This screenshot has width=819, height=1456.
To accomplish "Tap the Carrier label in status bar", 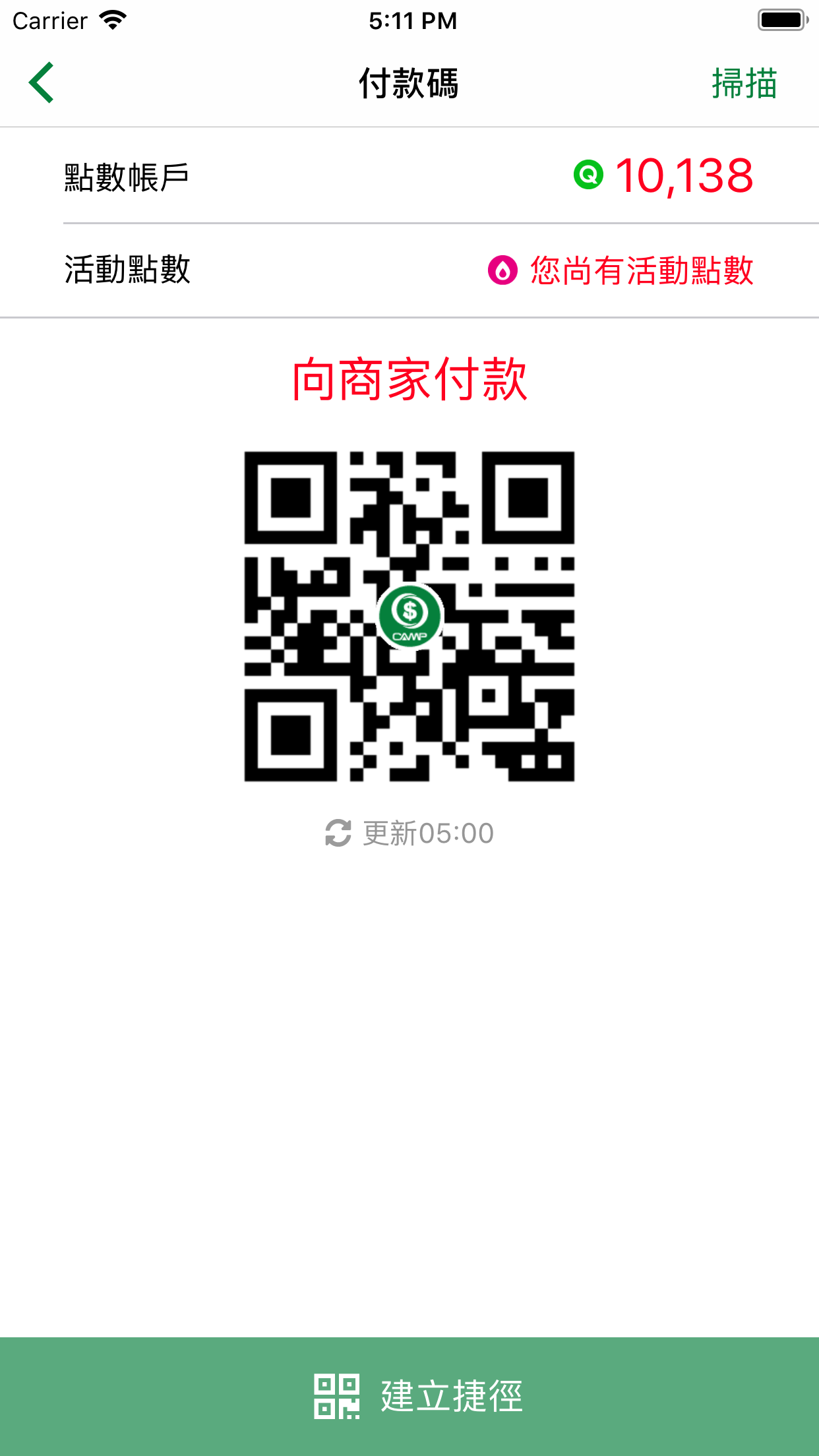I will (x=49, y=20).
